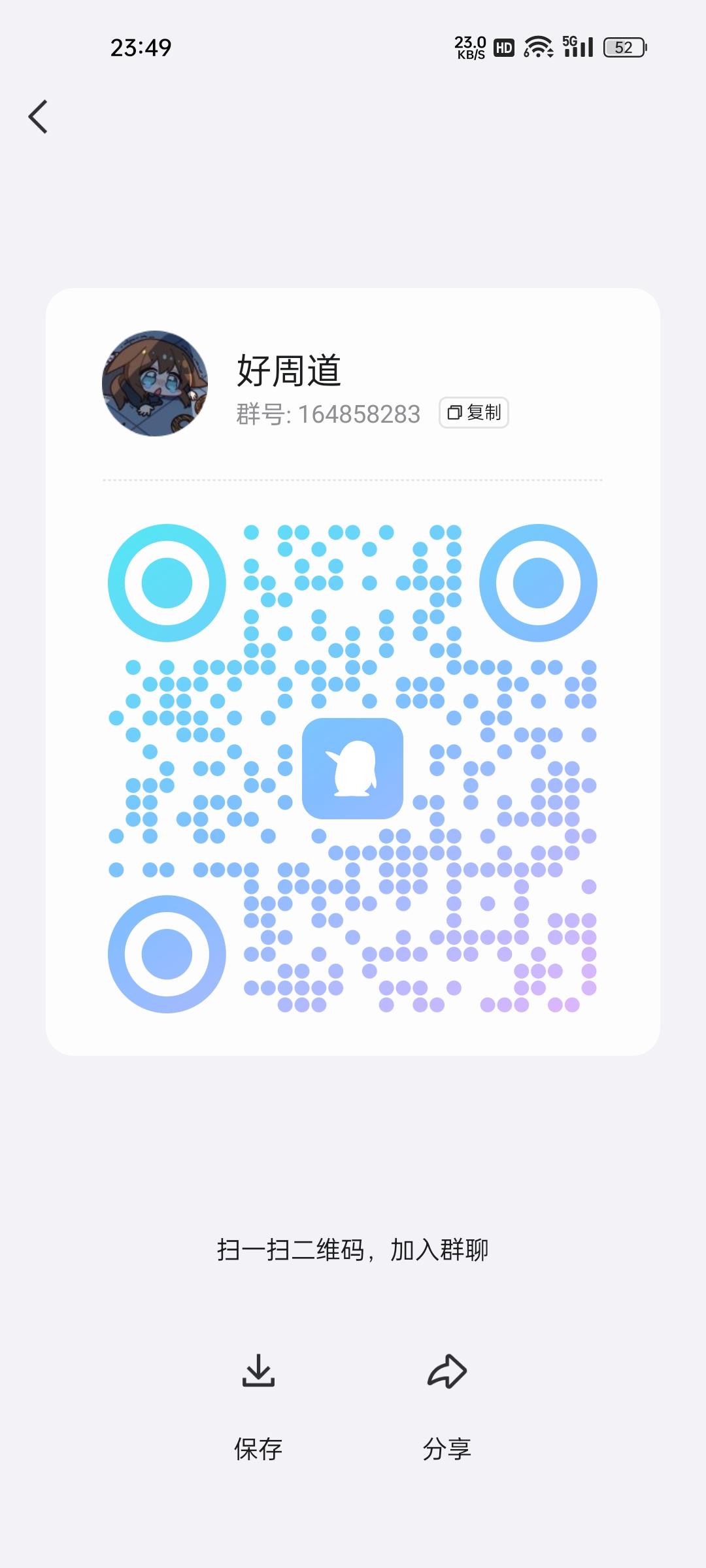Click the 复制 button to copy group number

pyautogui.click(x=474, y=412)
